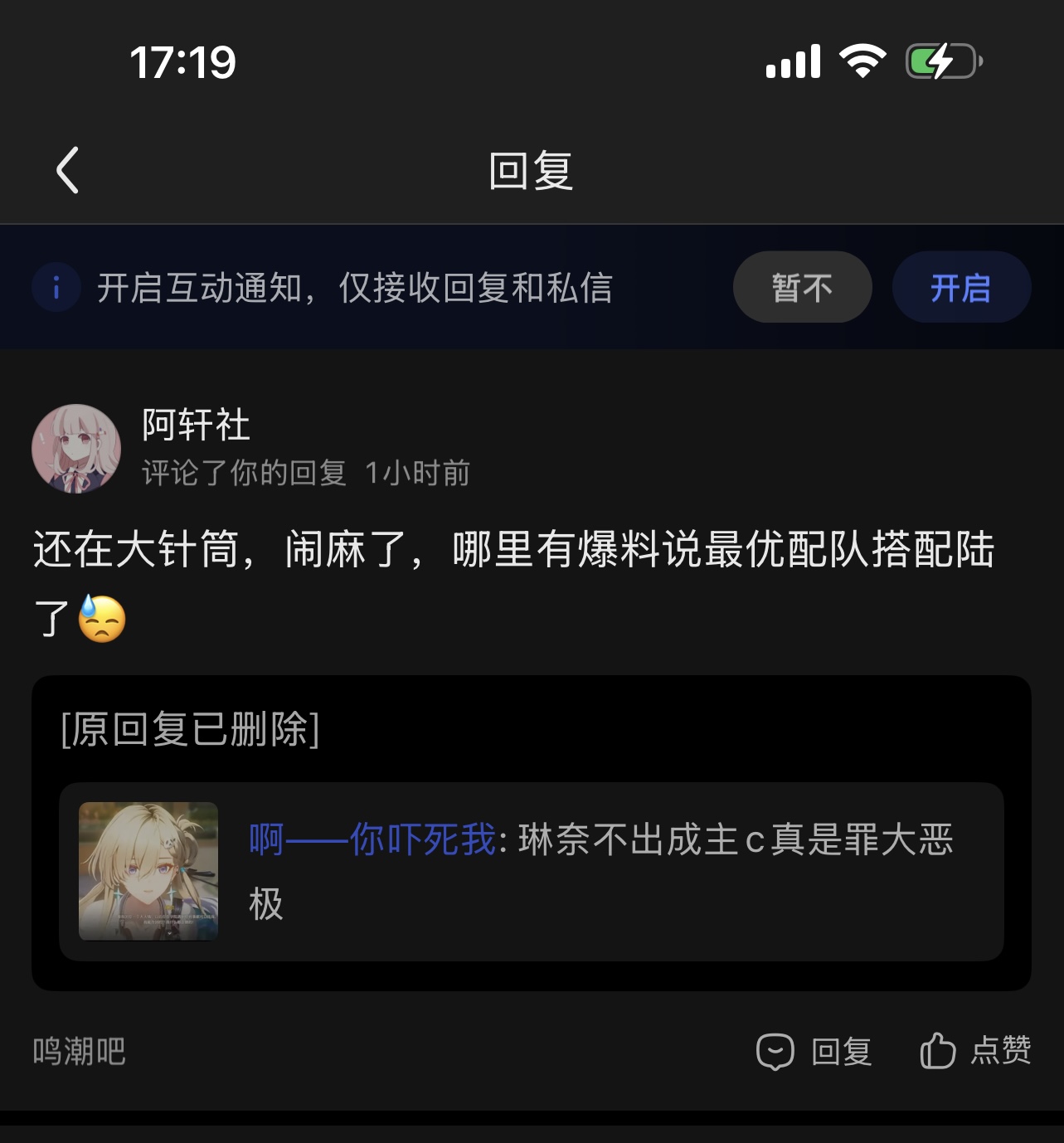
Task: Enable interaction notifications with 开启
Action: pos(960,288)
